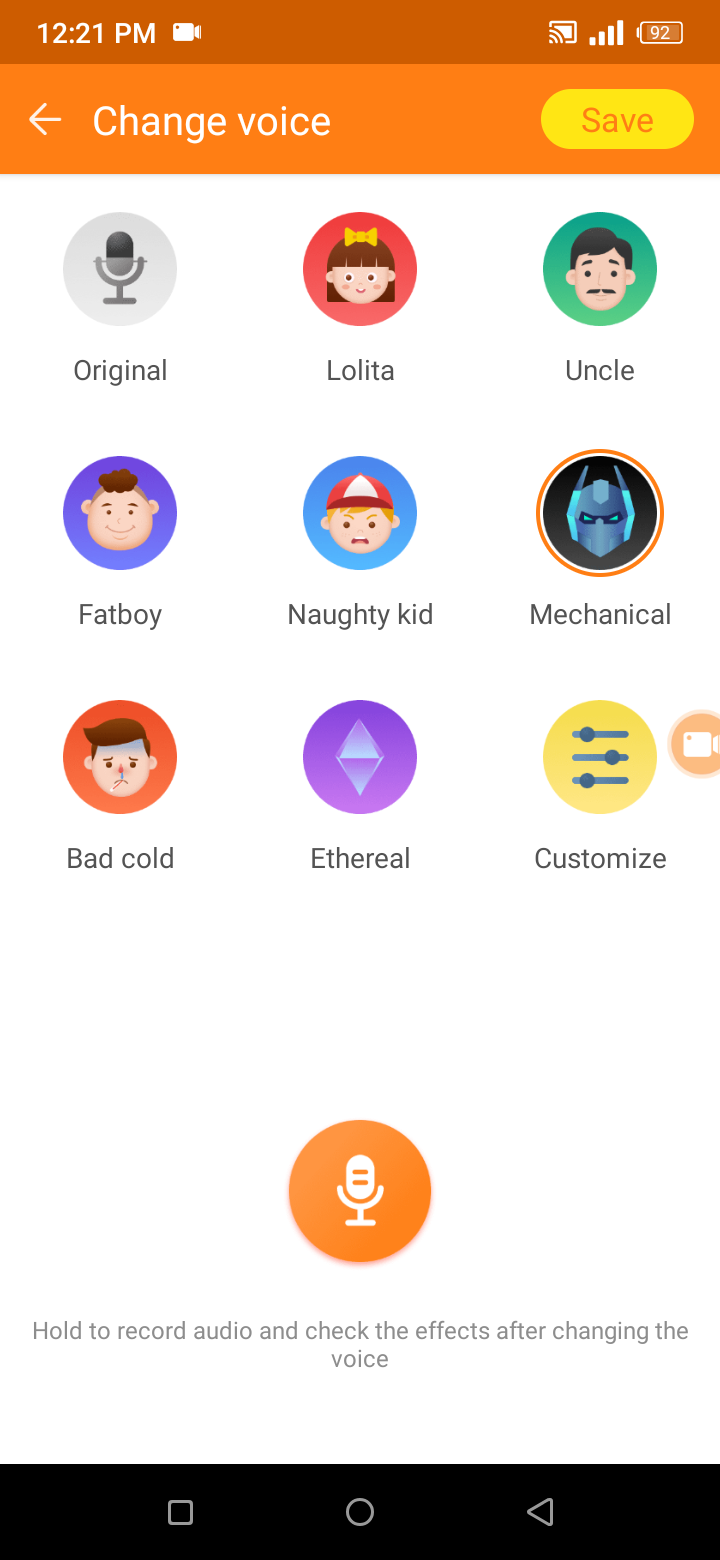Switch to the Naughty kid voice
The height and width of the screenshot is (1560, 720).
pyautogui.click(x=360, y=513)
